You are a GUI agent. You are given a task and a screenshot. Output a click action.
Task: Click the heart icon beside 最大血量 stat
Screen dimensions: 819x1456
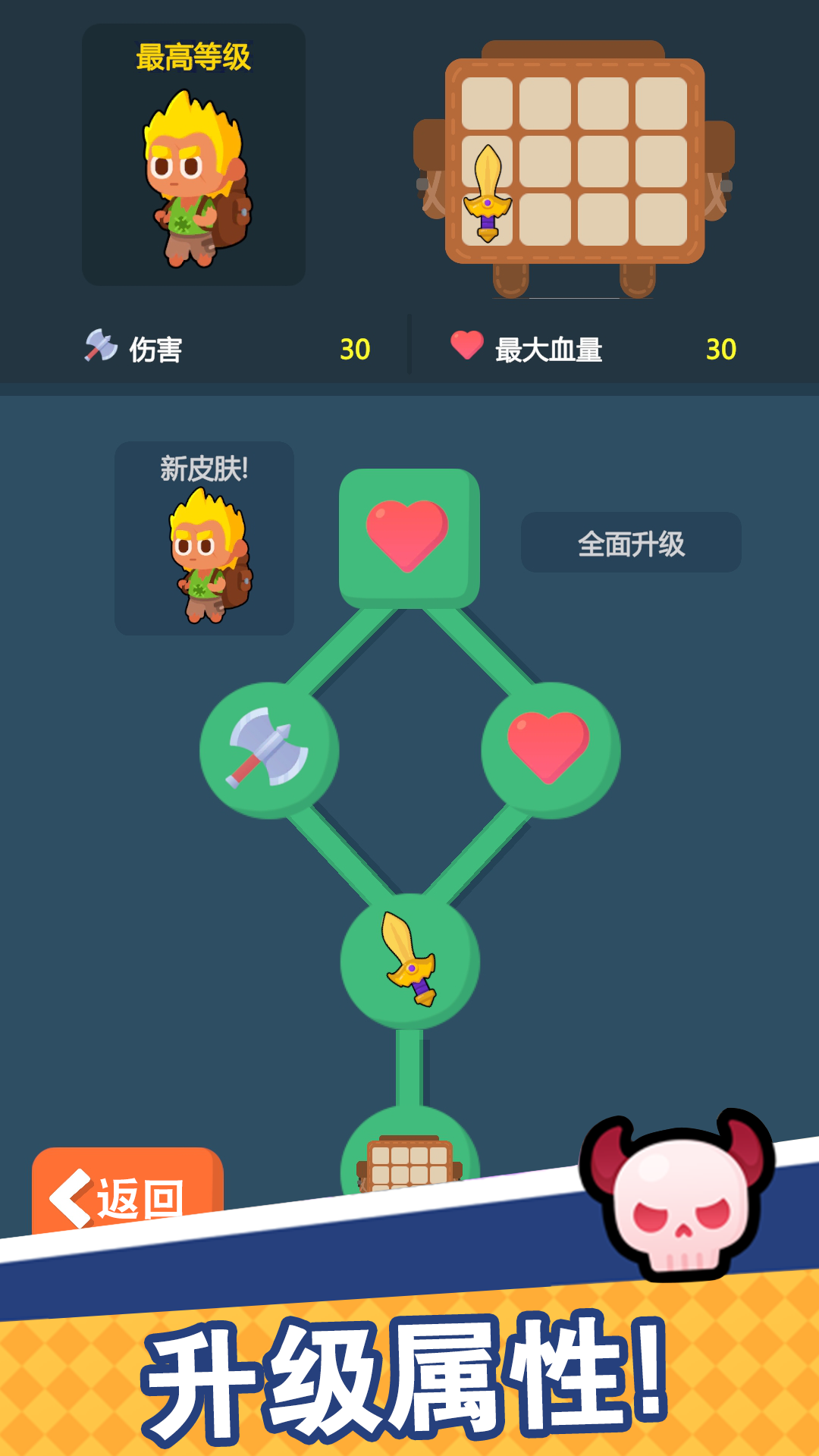(x=466, y=347)
